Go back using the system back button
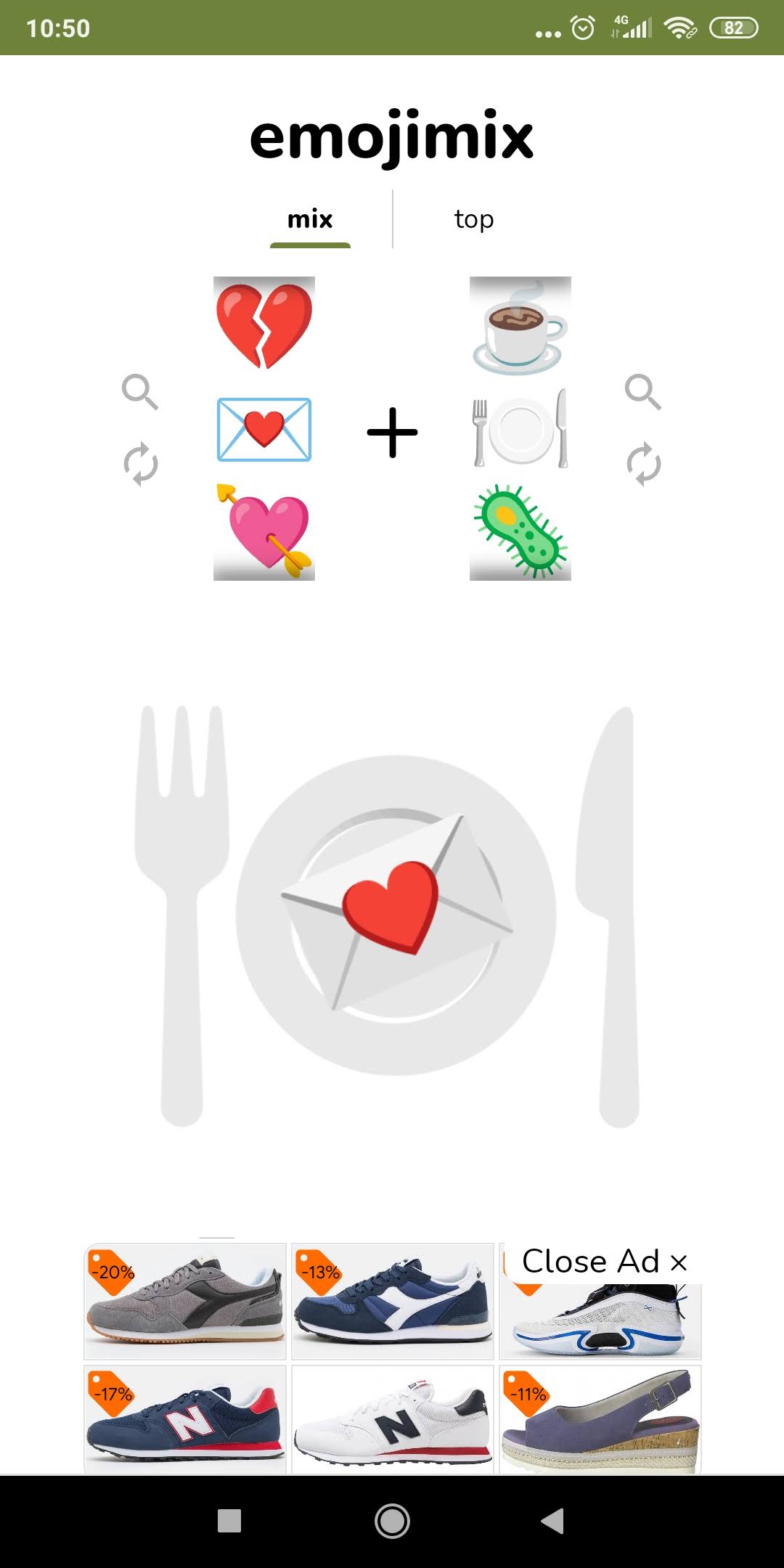 pos(553,1520)
